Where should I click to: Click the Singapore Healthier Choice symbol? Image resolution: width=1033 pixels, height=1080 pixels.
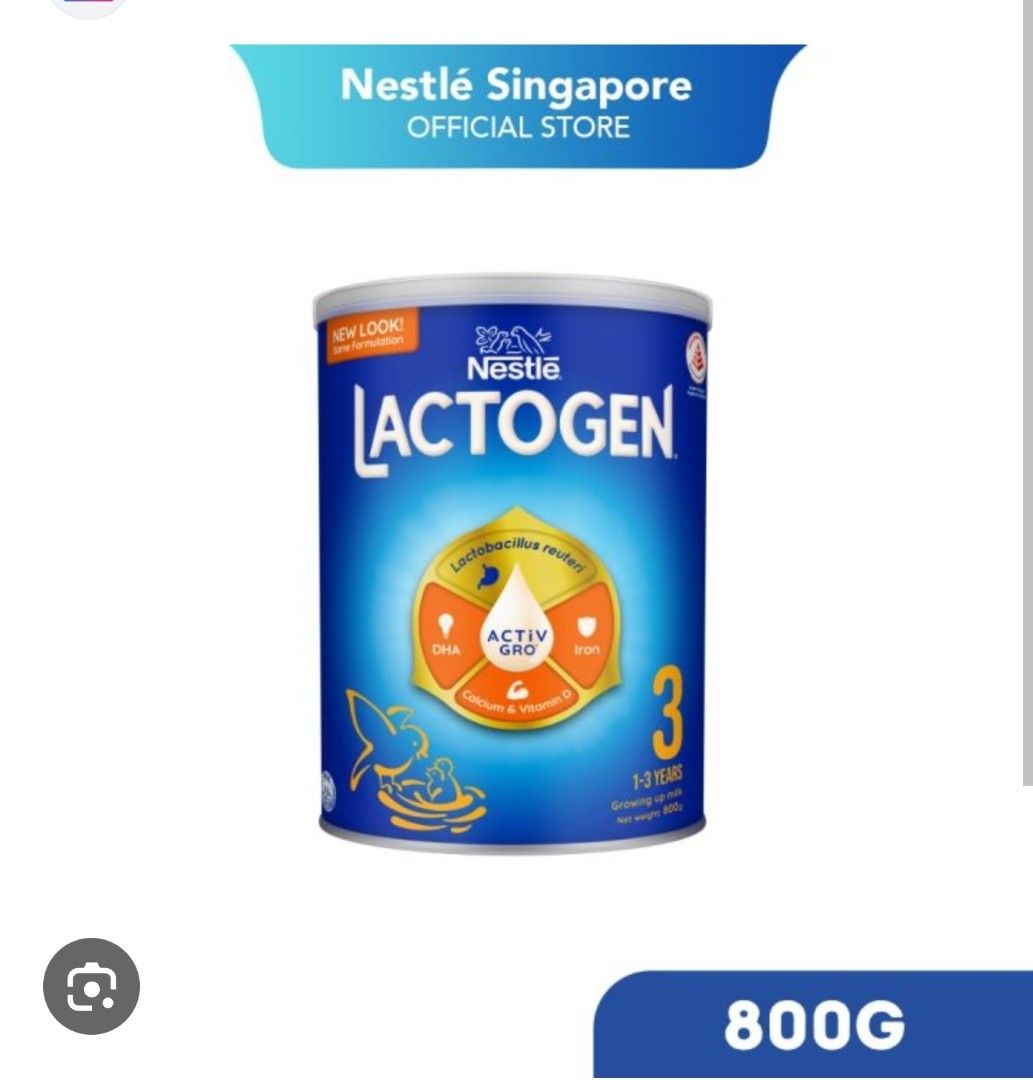[698, 355]
